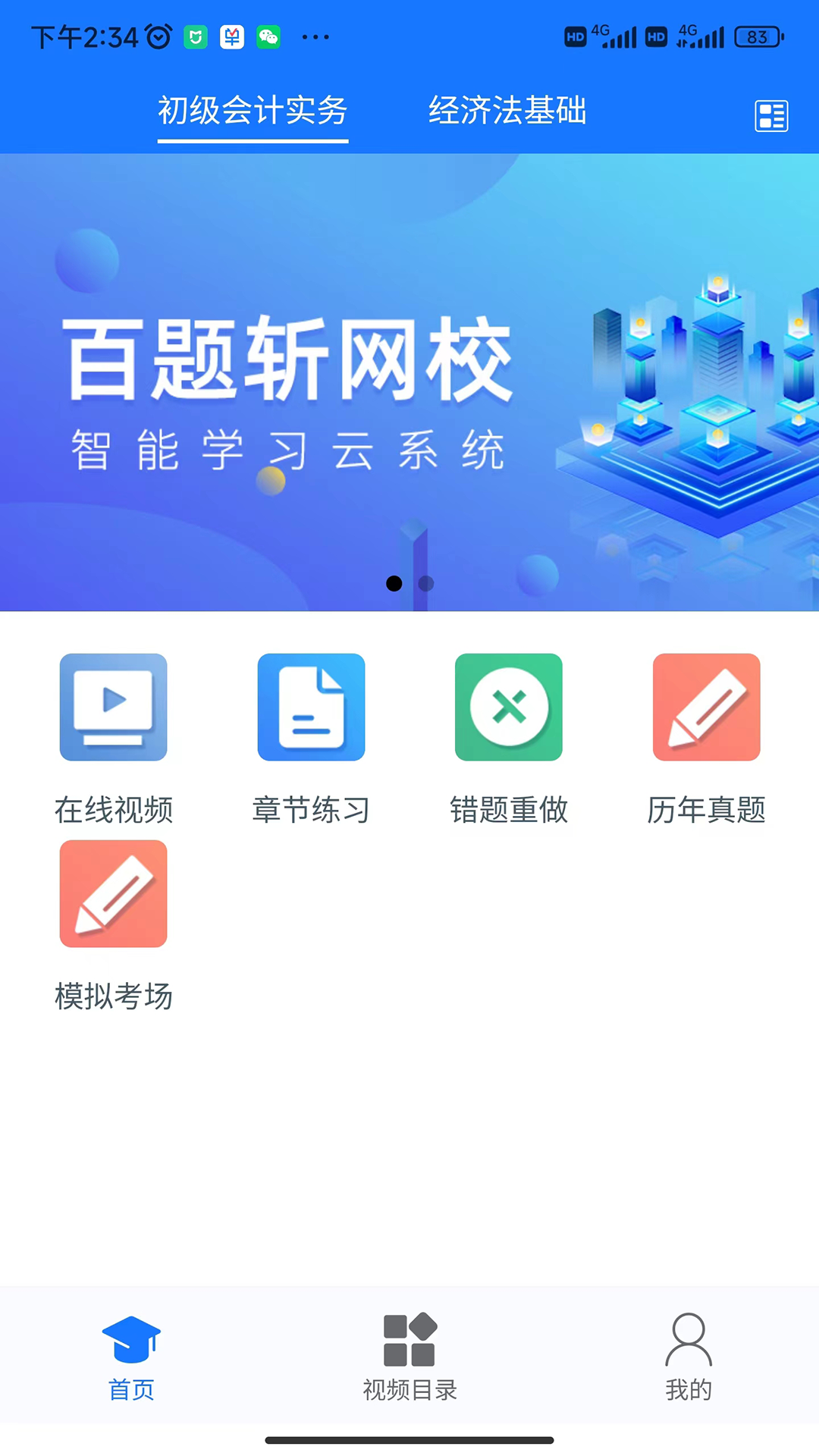Open the 章节练习 chapter practice feature

(x=311, y=707)
